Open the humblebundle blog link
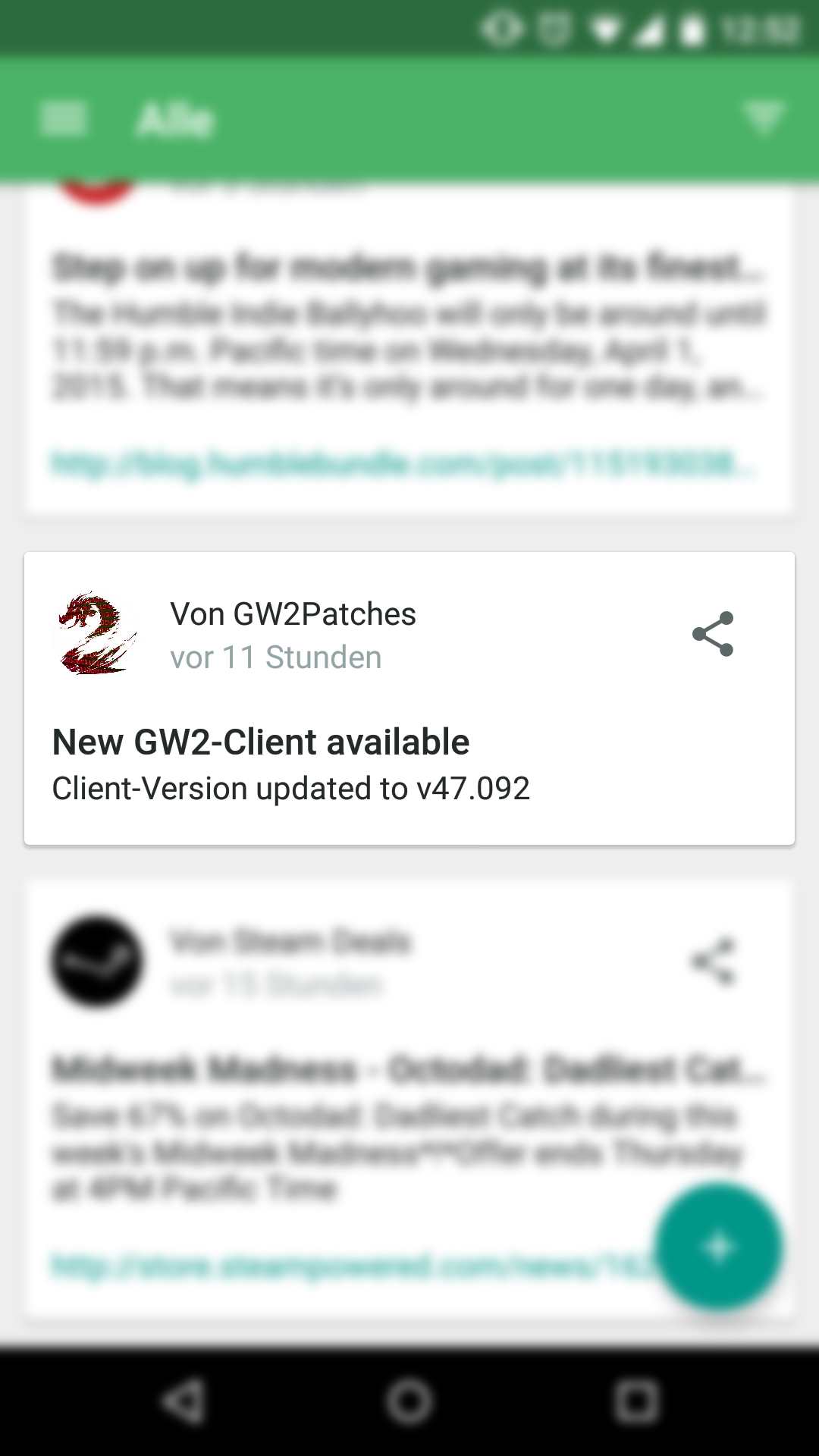The image size is (819, 1456). [402, 463]
